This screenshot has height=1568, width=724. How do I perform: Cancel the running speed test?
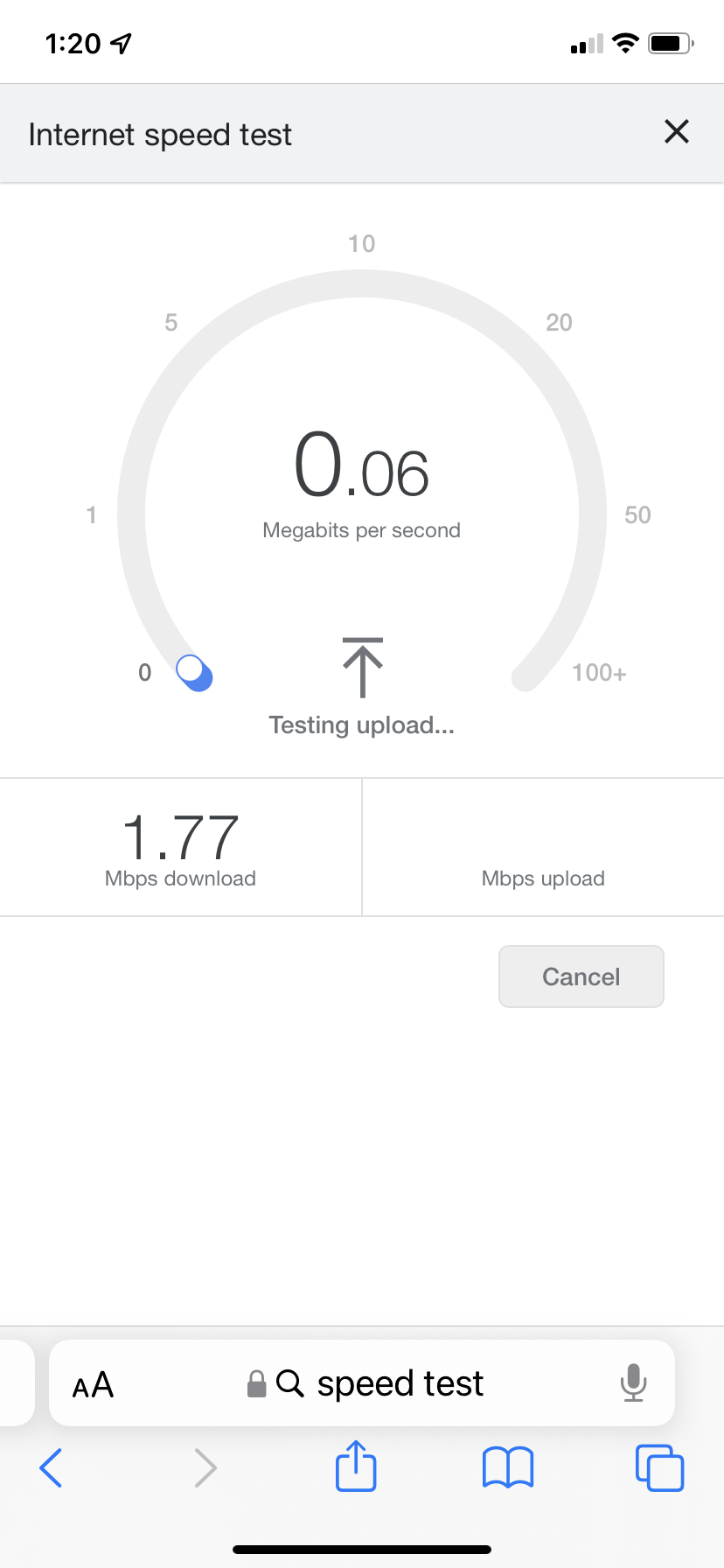pyautogui.click(x=581, y=976)
